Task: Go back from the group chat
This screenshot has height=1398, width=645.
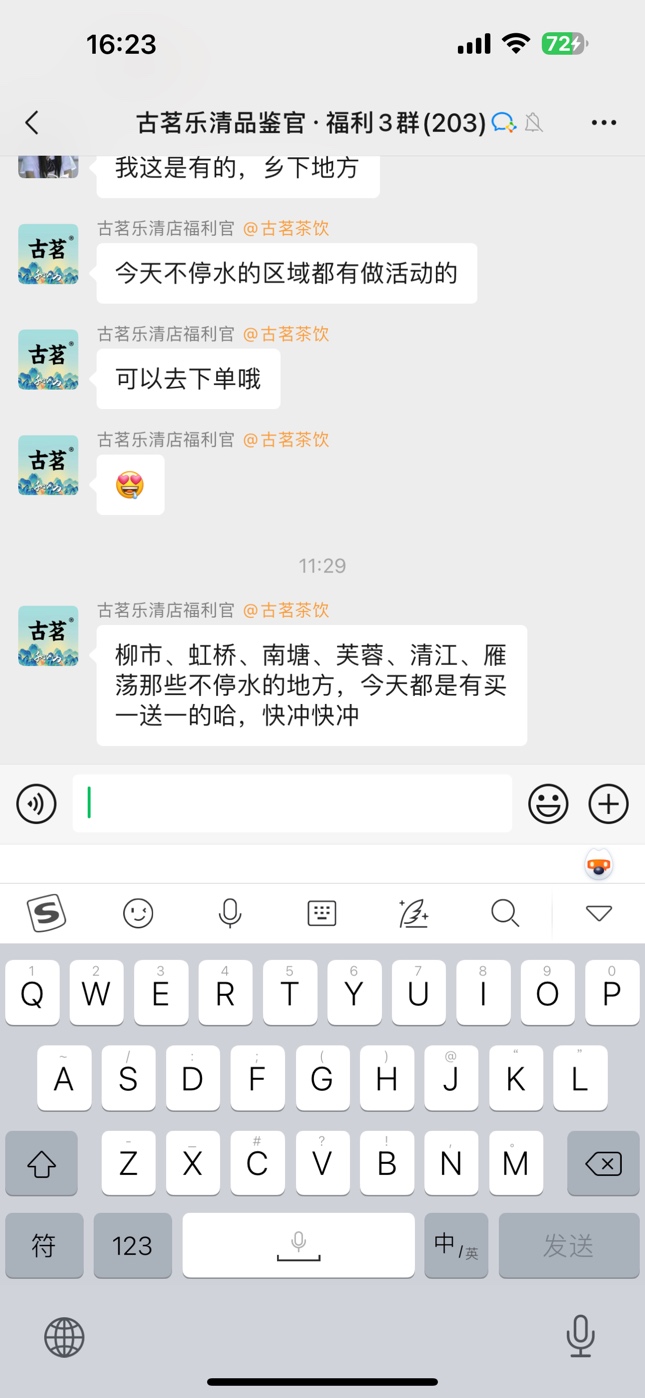Action: tap(32, 123)
